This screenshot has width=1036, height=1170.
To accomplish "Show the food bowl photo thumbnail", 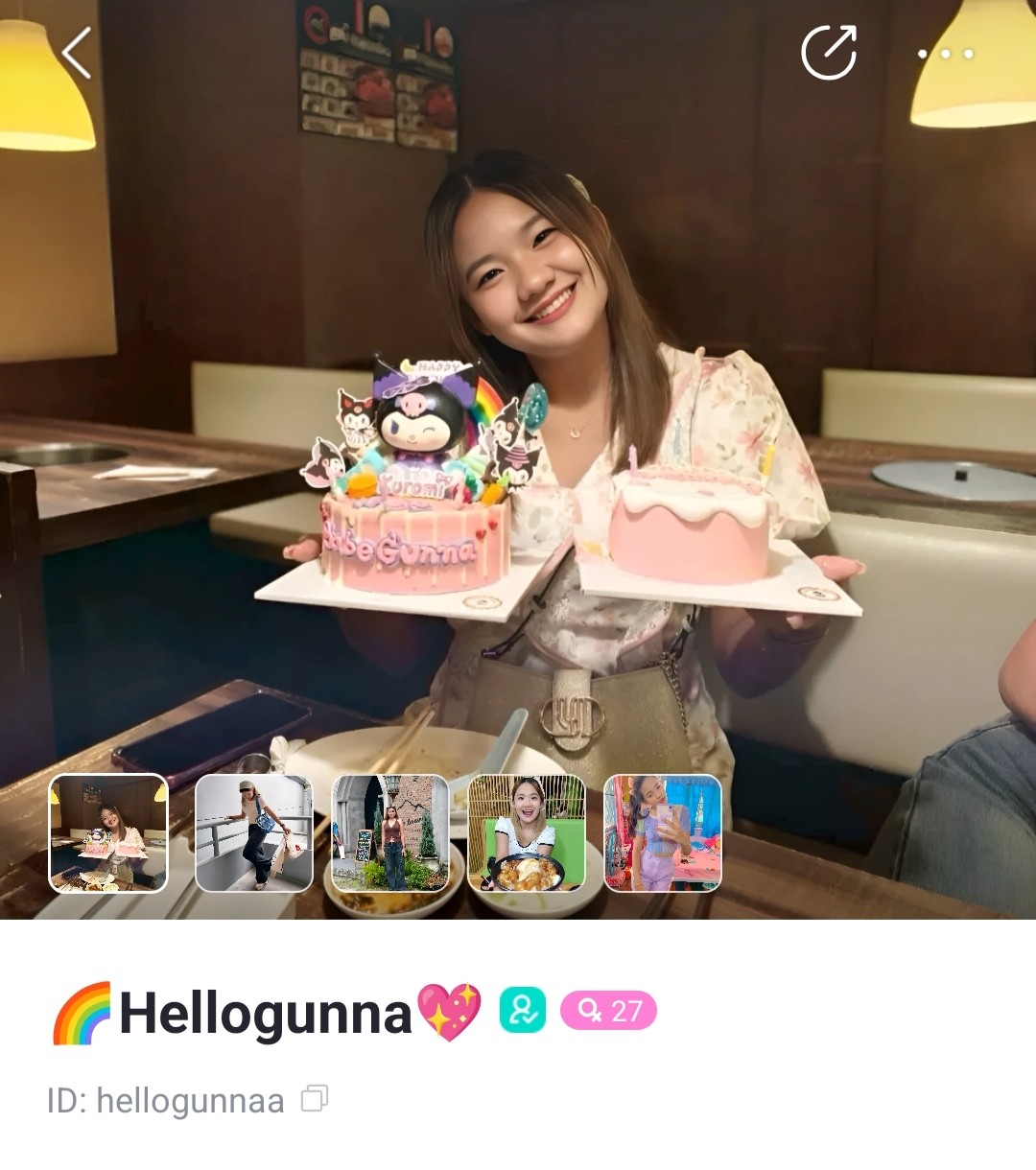I will 527,833.
